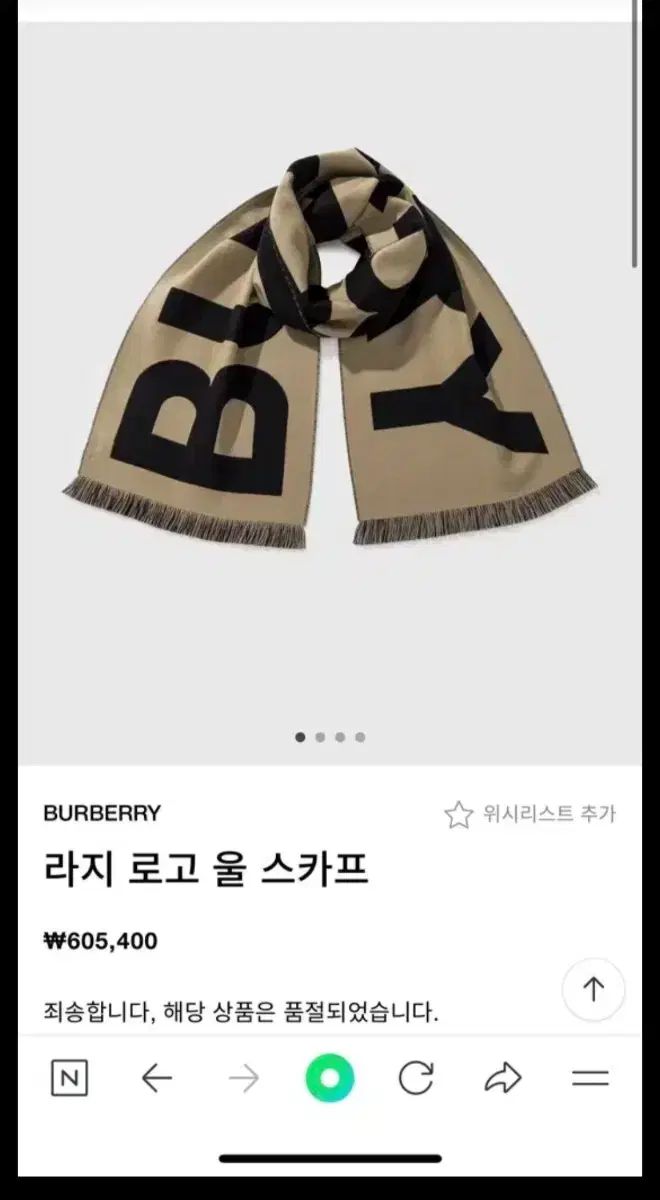
Task: Open the browser hamburger menu
Action: [x=590, y=1077]
